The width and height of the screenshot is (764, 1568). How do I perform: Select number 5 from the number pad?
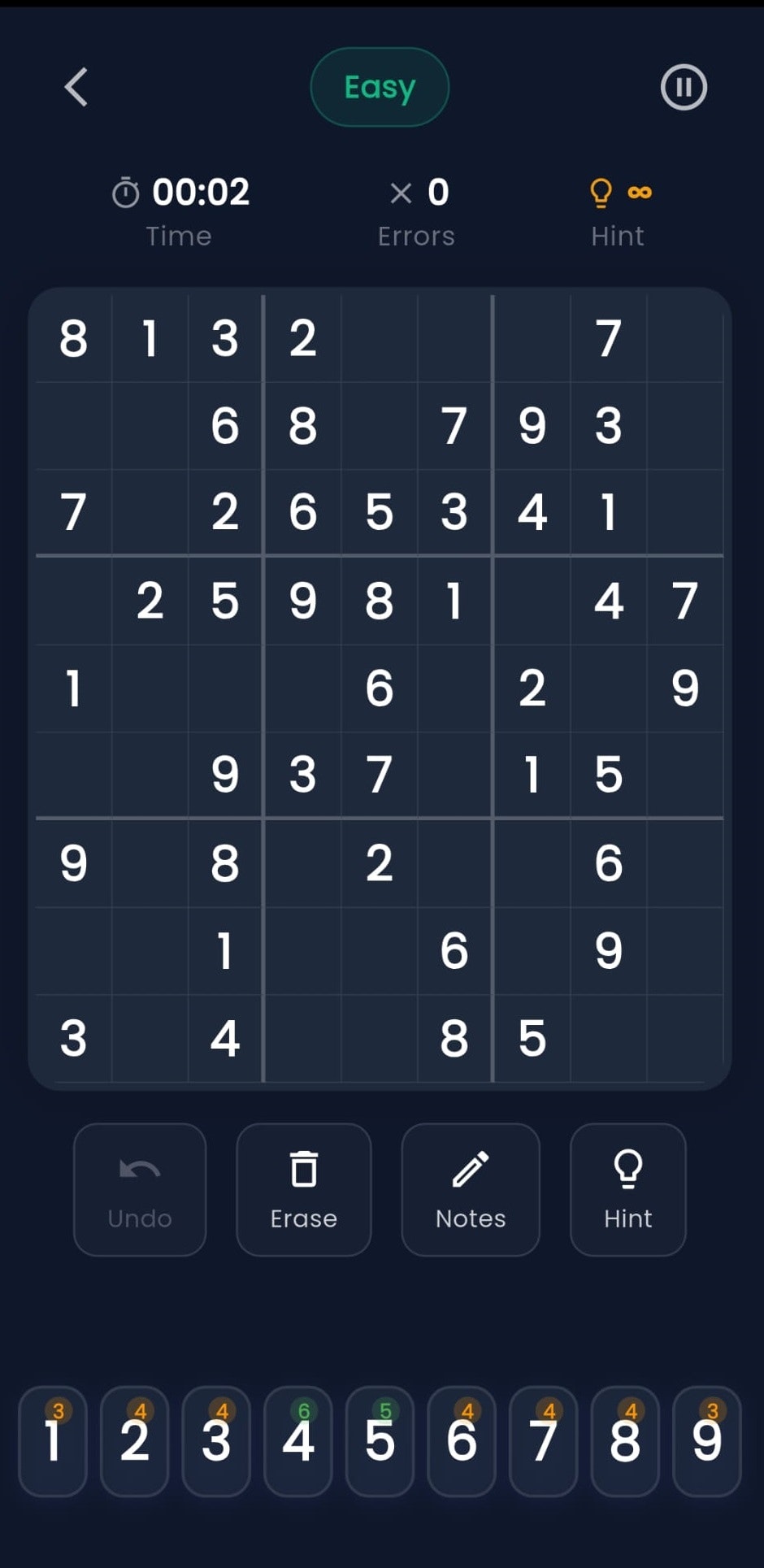379,1443
